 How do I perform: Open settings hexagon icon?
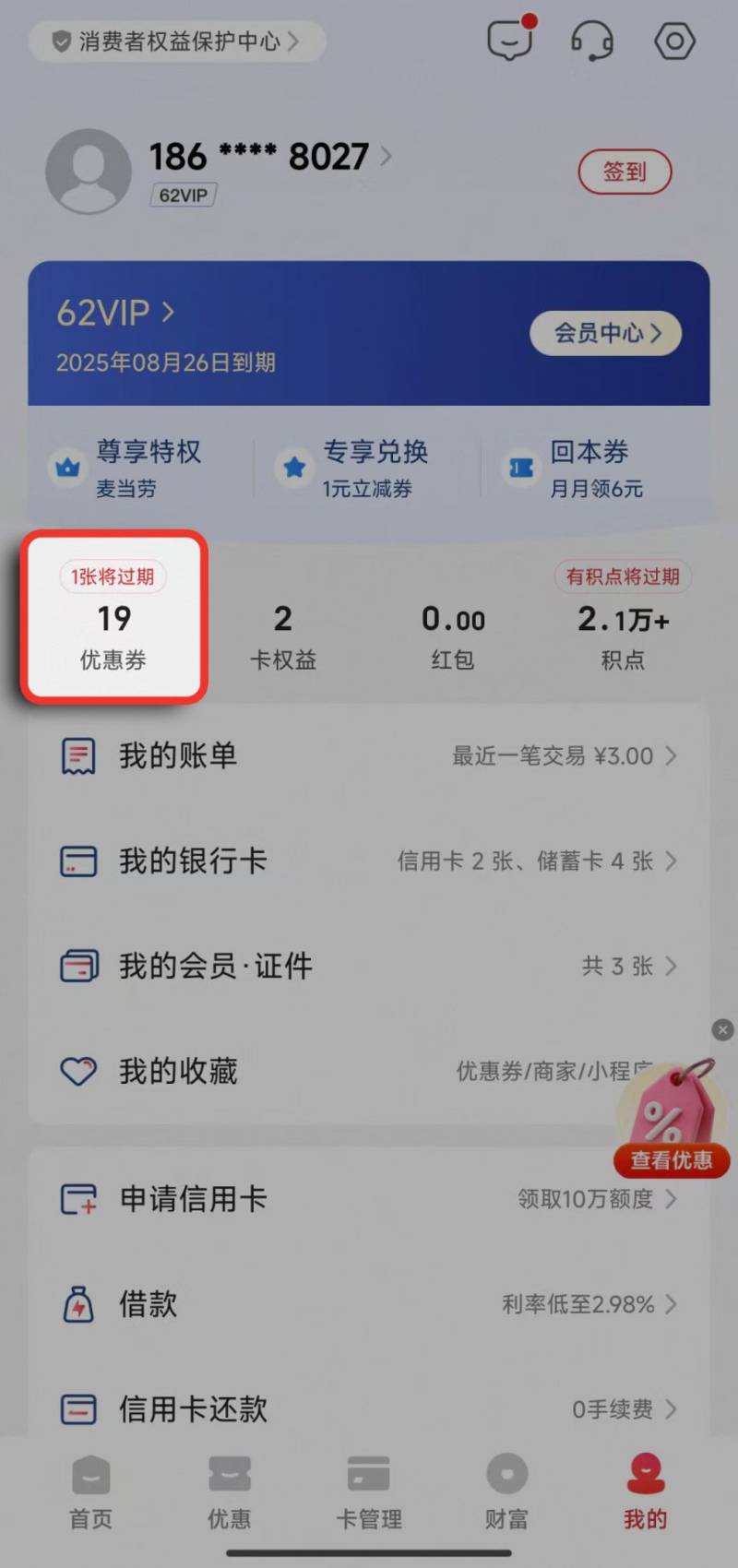point(674,41)
